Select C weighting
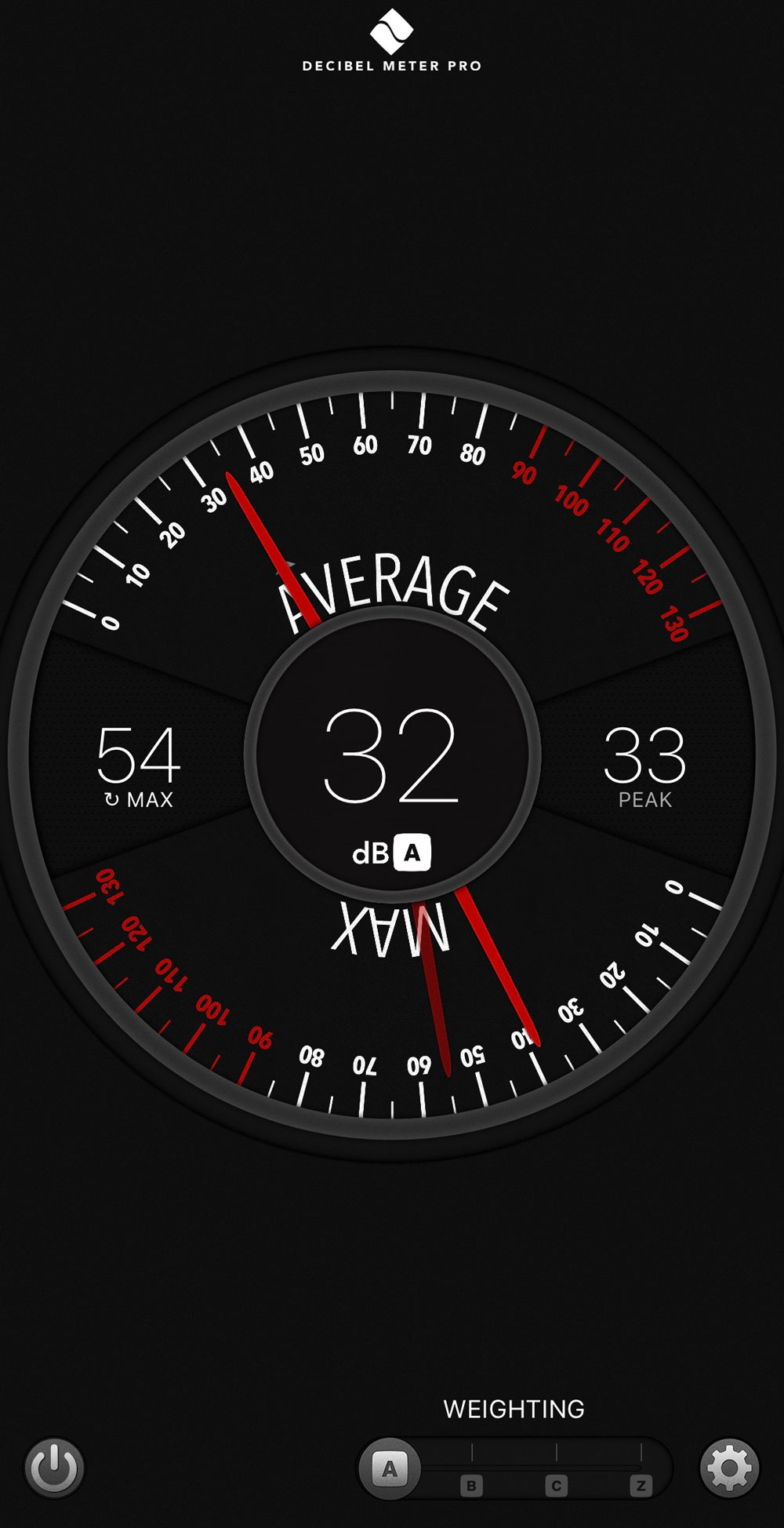The height and width of the screenshot is (1528, 784). (x=556, y=1484)
